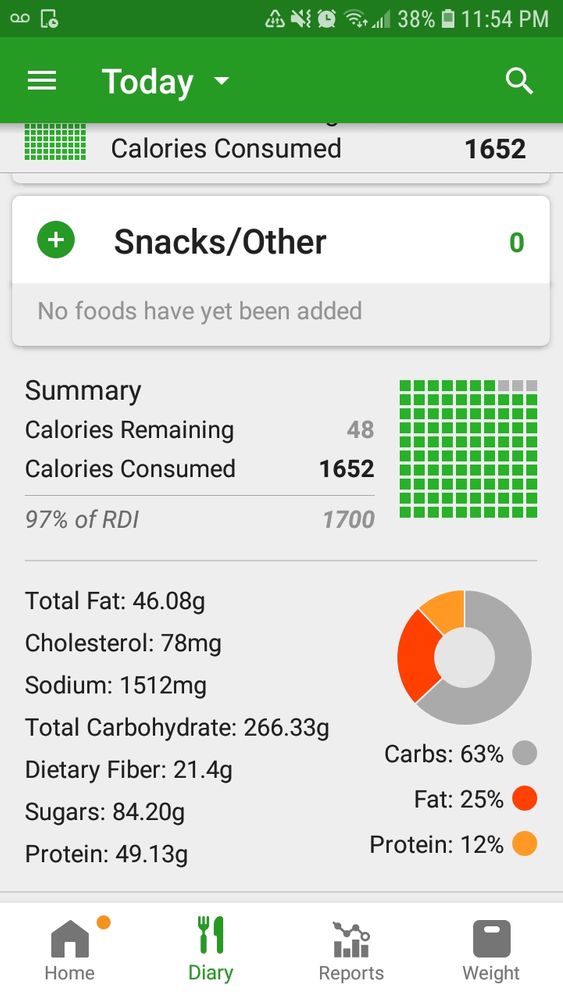The height and width of the screenshot is (1000, 563).
Task: Open the hamburger drawer menu
Action: [x=41, y=81]
